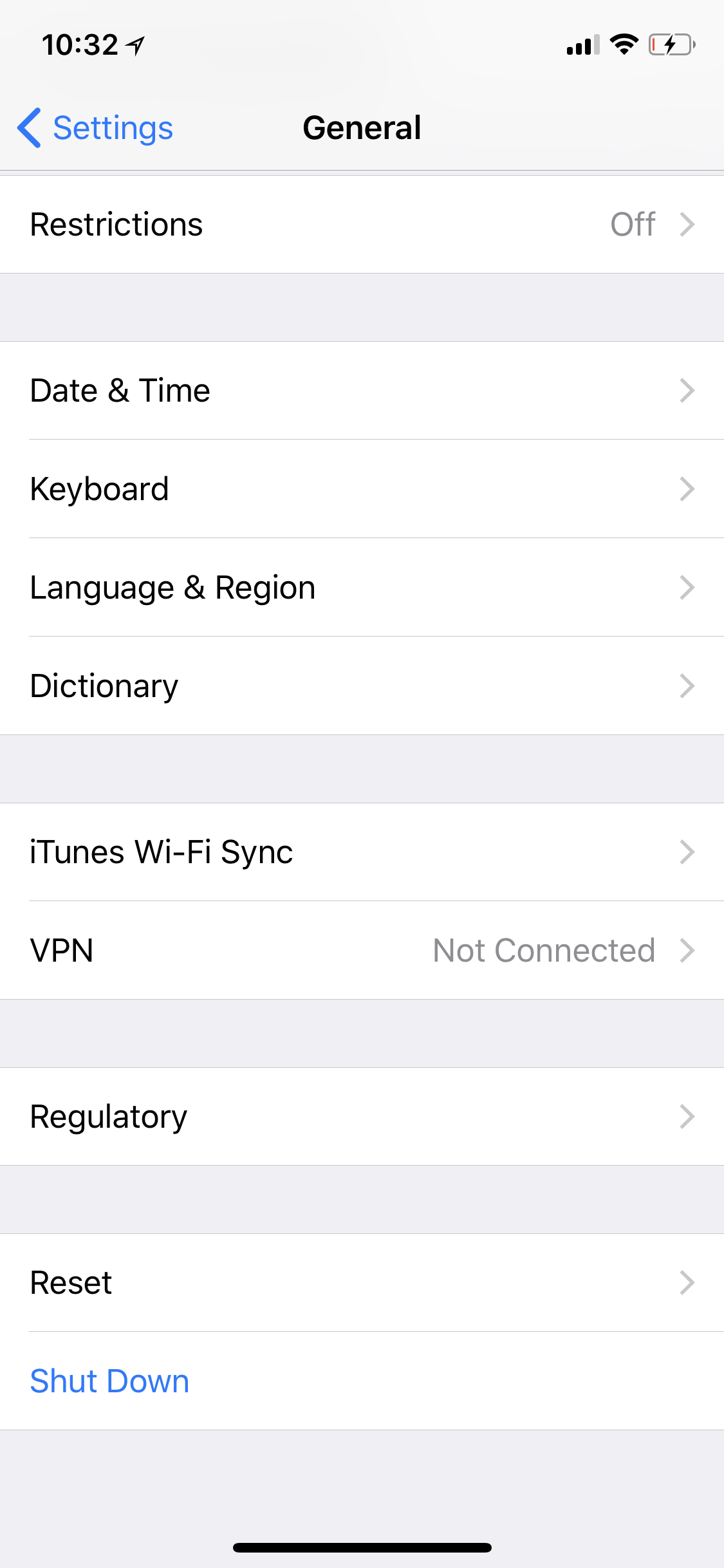This screenshot has height=1568, width=724.
Task: Open the Reset options
Action: coord(362,1282)
